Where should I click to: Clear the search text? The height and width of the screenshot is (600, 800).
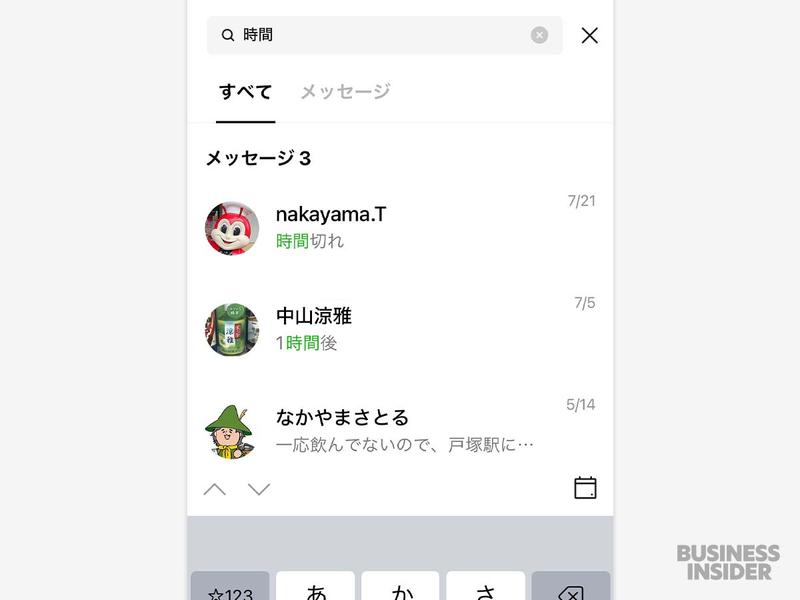point(539,35)
